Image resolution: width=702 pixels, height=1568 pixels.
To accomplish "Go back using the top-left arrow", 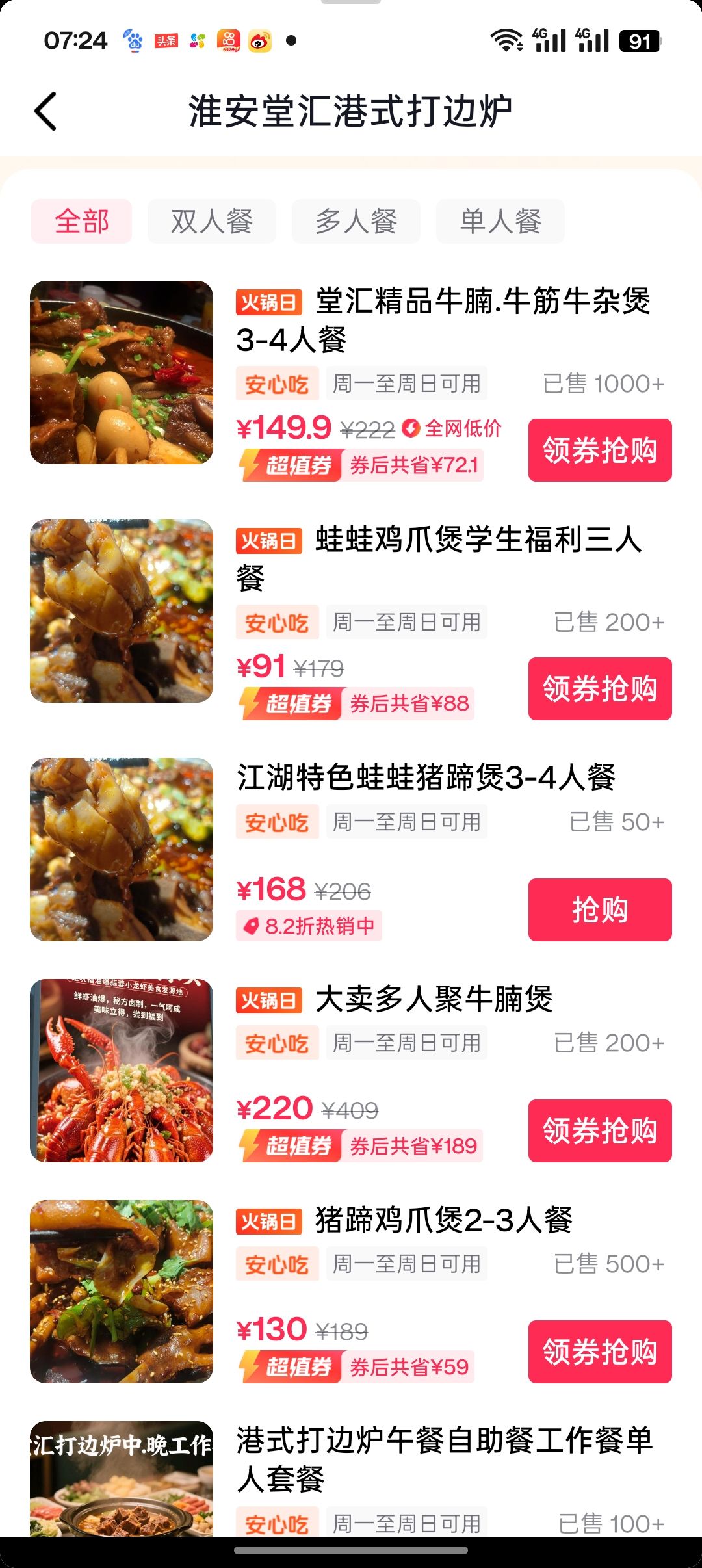I will click(45, 111).
